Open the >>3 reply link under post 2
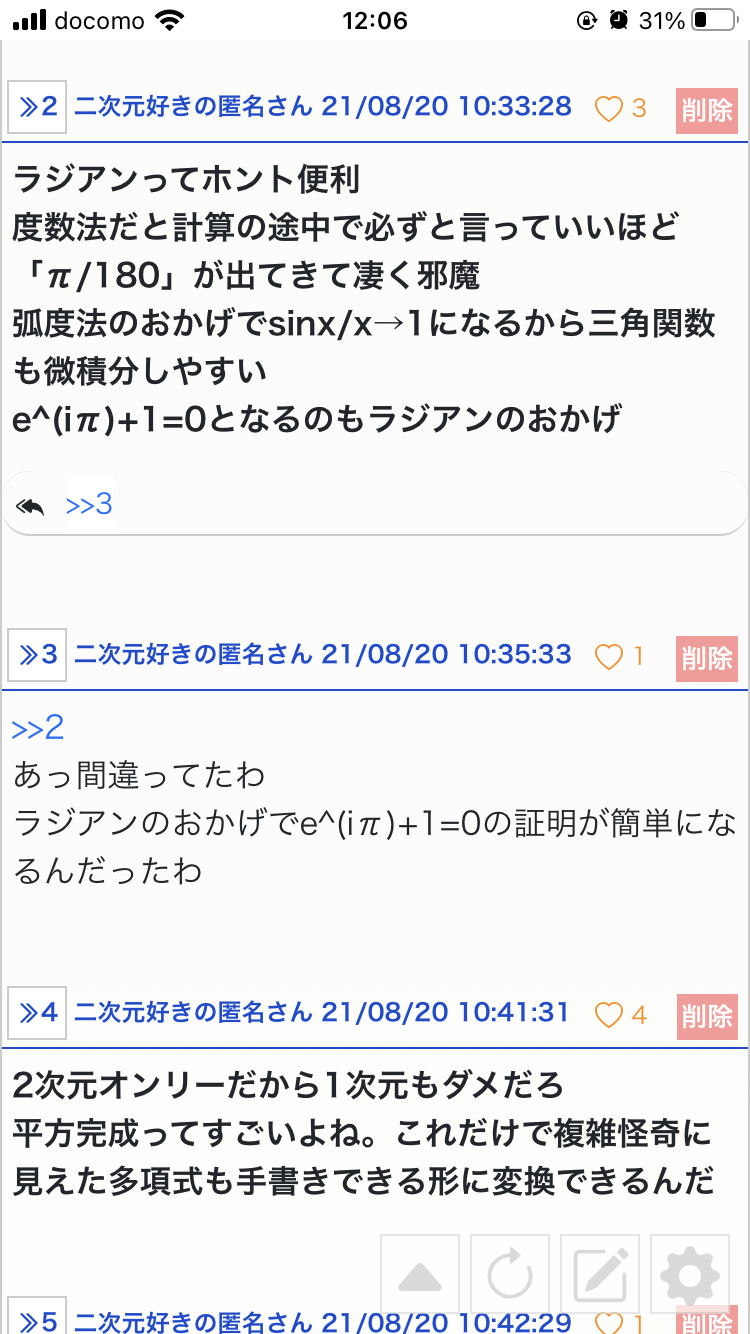Screen dimensions: 750x1334 click(89, 505)
